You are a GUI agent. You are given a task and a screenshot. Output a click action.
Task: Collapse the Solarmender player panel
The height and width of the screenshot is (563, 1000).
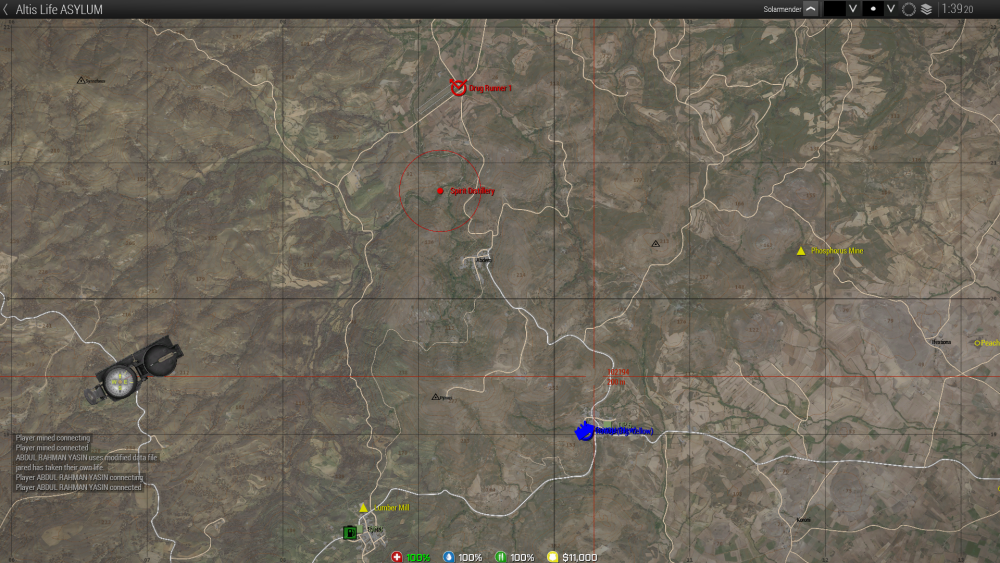[811, 9]
